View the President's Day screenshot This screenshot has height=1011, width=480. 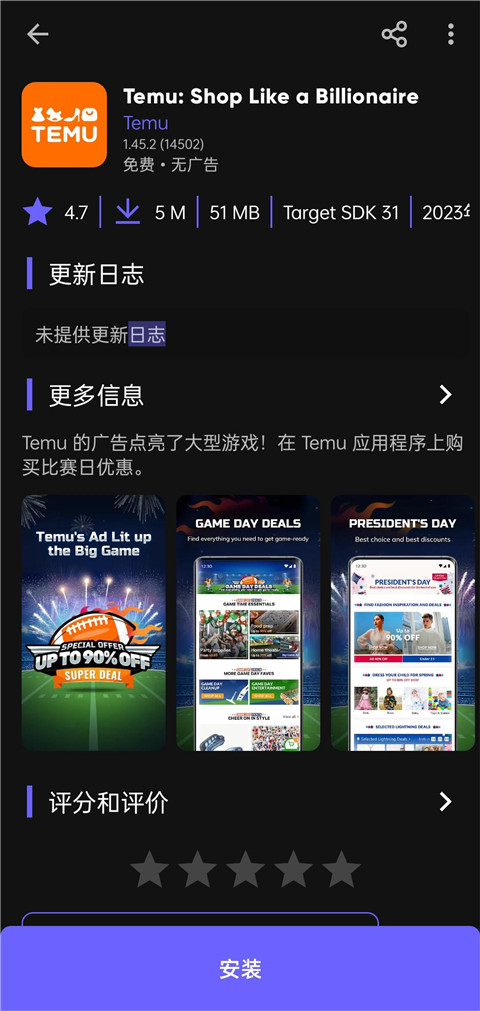403,622
